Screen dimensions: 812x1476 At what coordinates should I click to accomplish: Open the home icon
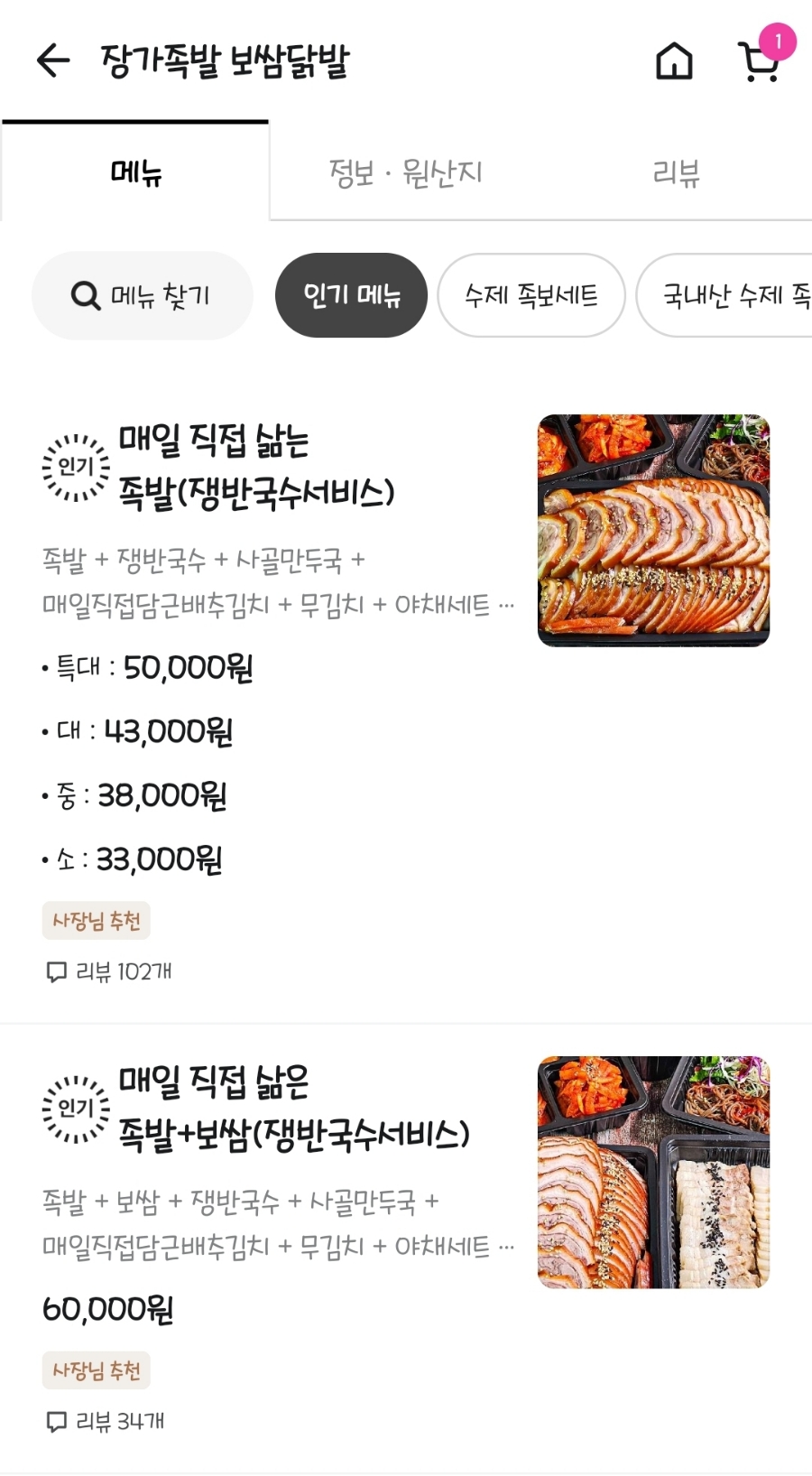(x=674, y=61)
